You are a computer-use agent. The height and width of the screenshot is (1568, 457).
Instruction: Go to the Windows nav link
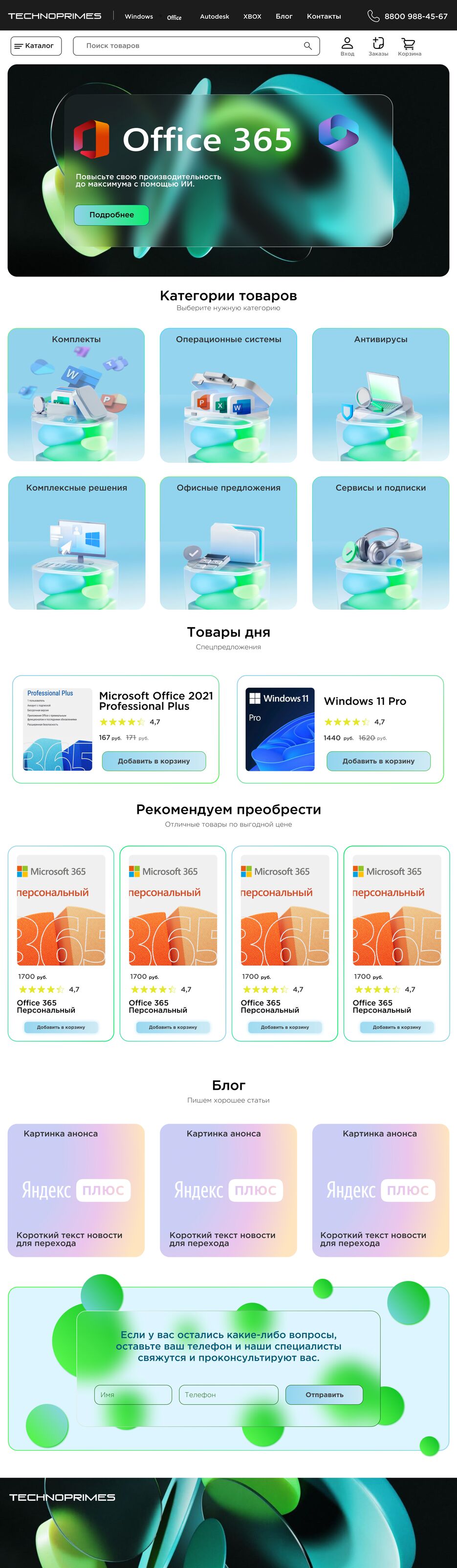(x=139, y=17)
